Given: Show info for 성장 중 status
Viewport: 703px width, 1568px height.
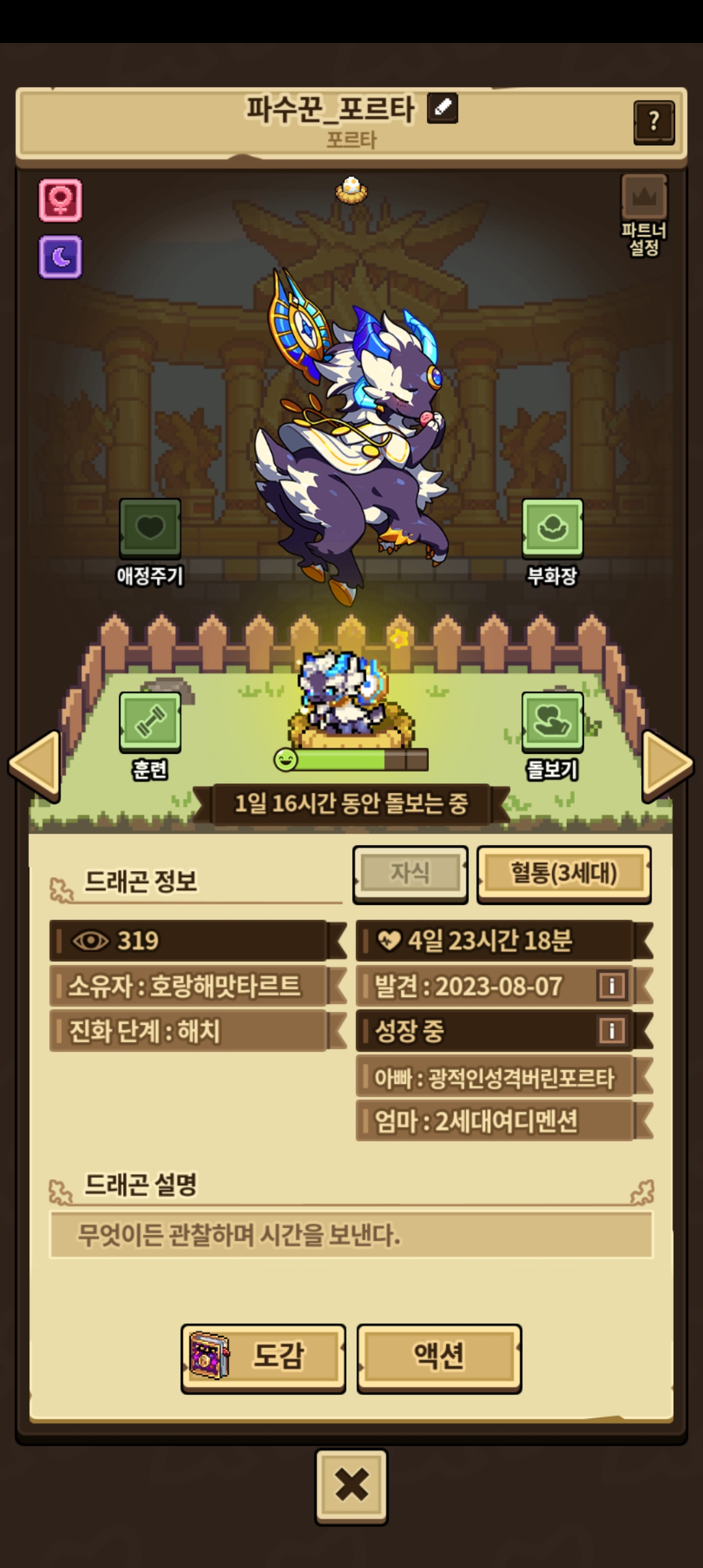Looking at the screenshot, I should (x=611, y=1030).
